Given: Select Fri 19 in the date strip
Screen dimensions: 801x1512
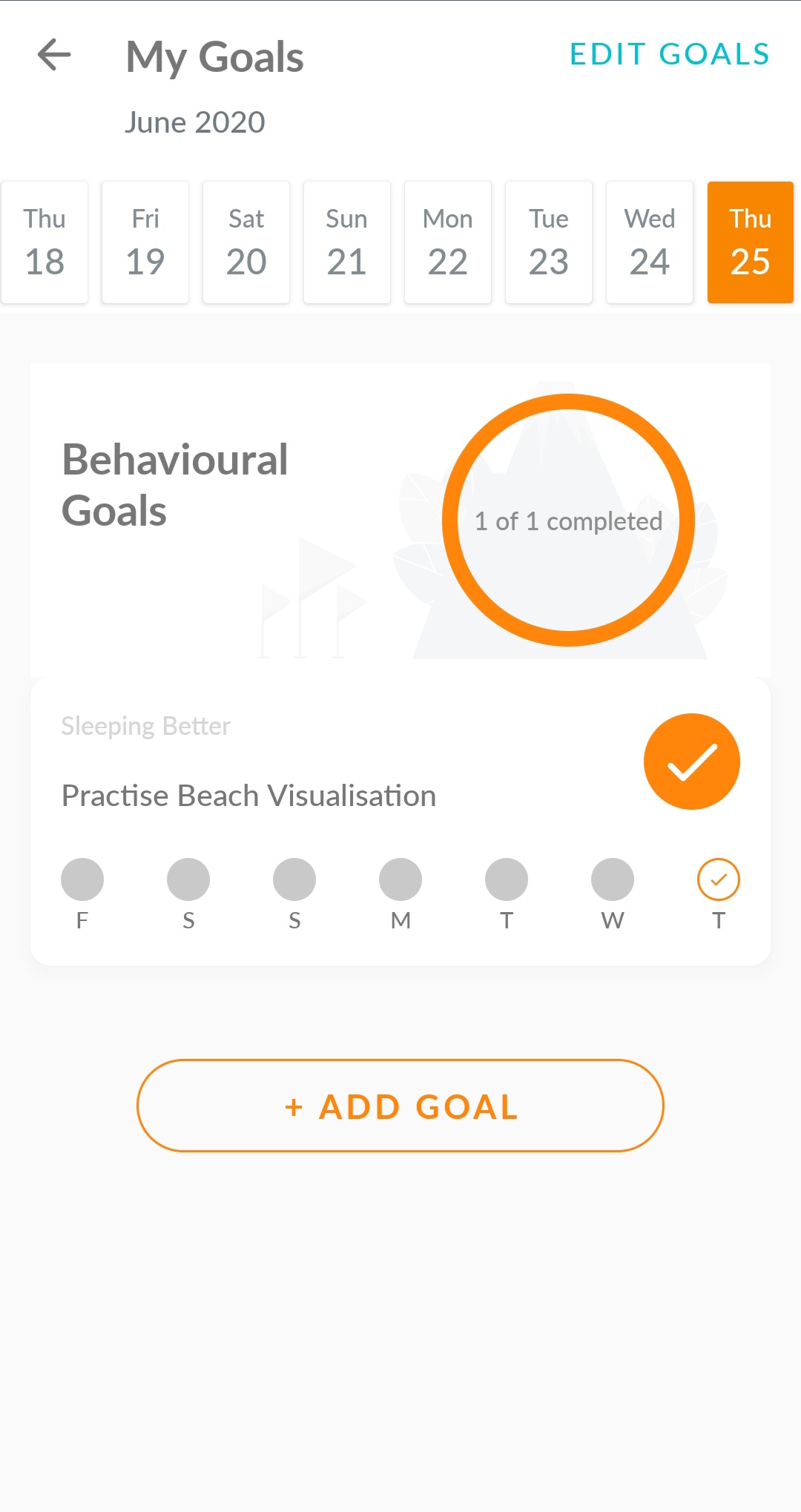Looking at the screenshot, I should [145, 242].
